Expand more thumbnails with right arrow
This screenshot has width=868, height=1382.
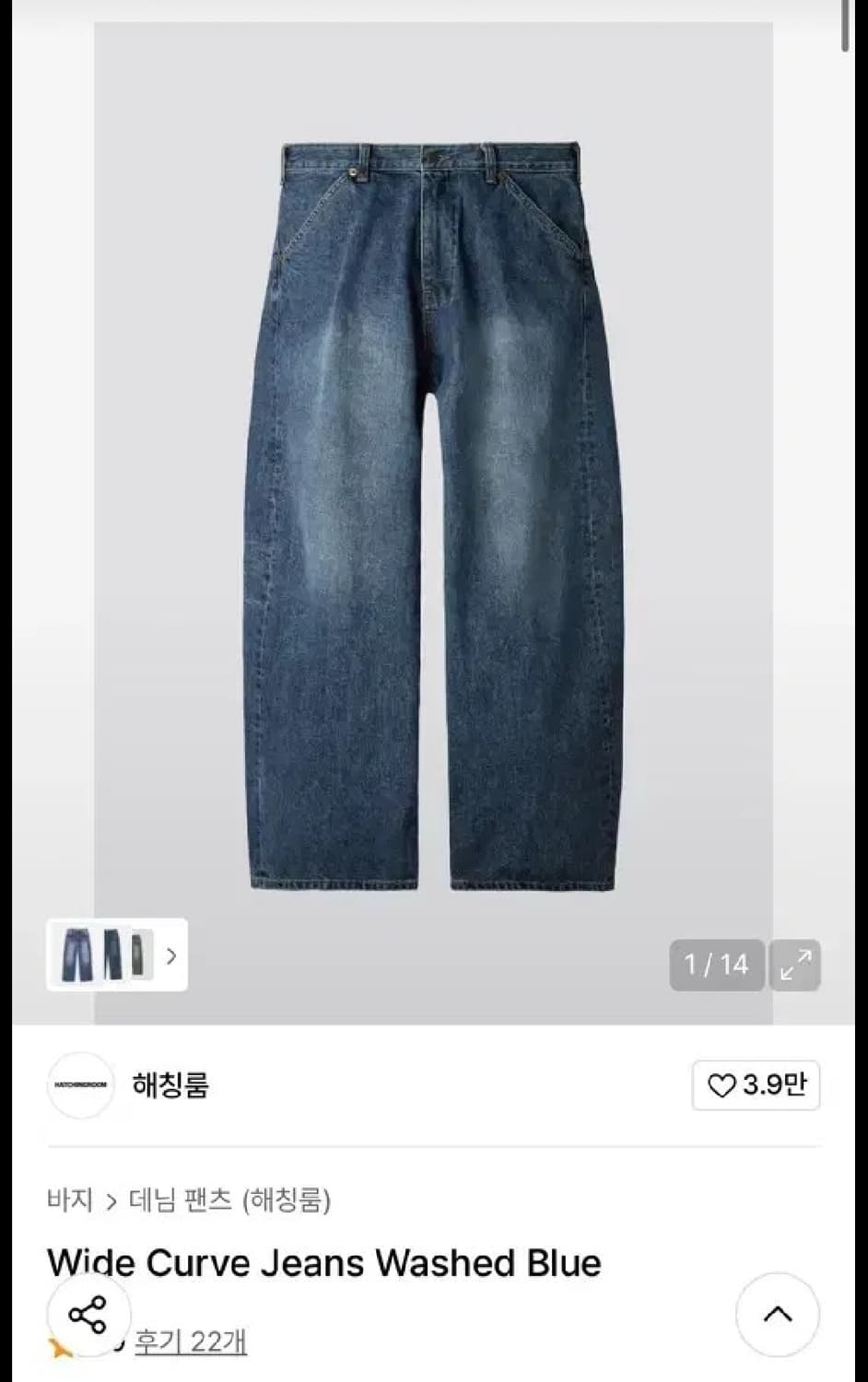pyautogui.click(x=171, y=957)
